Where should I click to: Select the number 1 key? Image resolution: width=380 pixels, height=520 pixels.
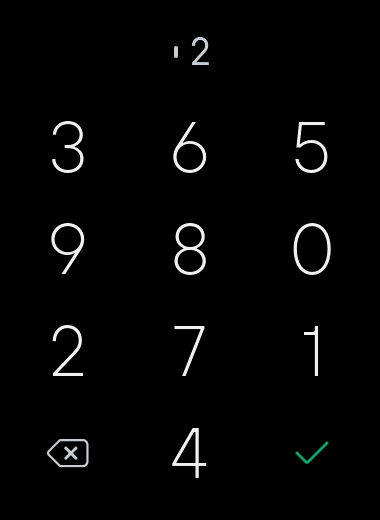[x=312, y=351]
